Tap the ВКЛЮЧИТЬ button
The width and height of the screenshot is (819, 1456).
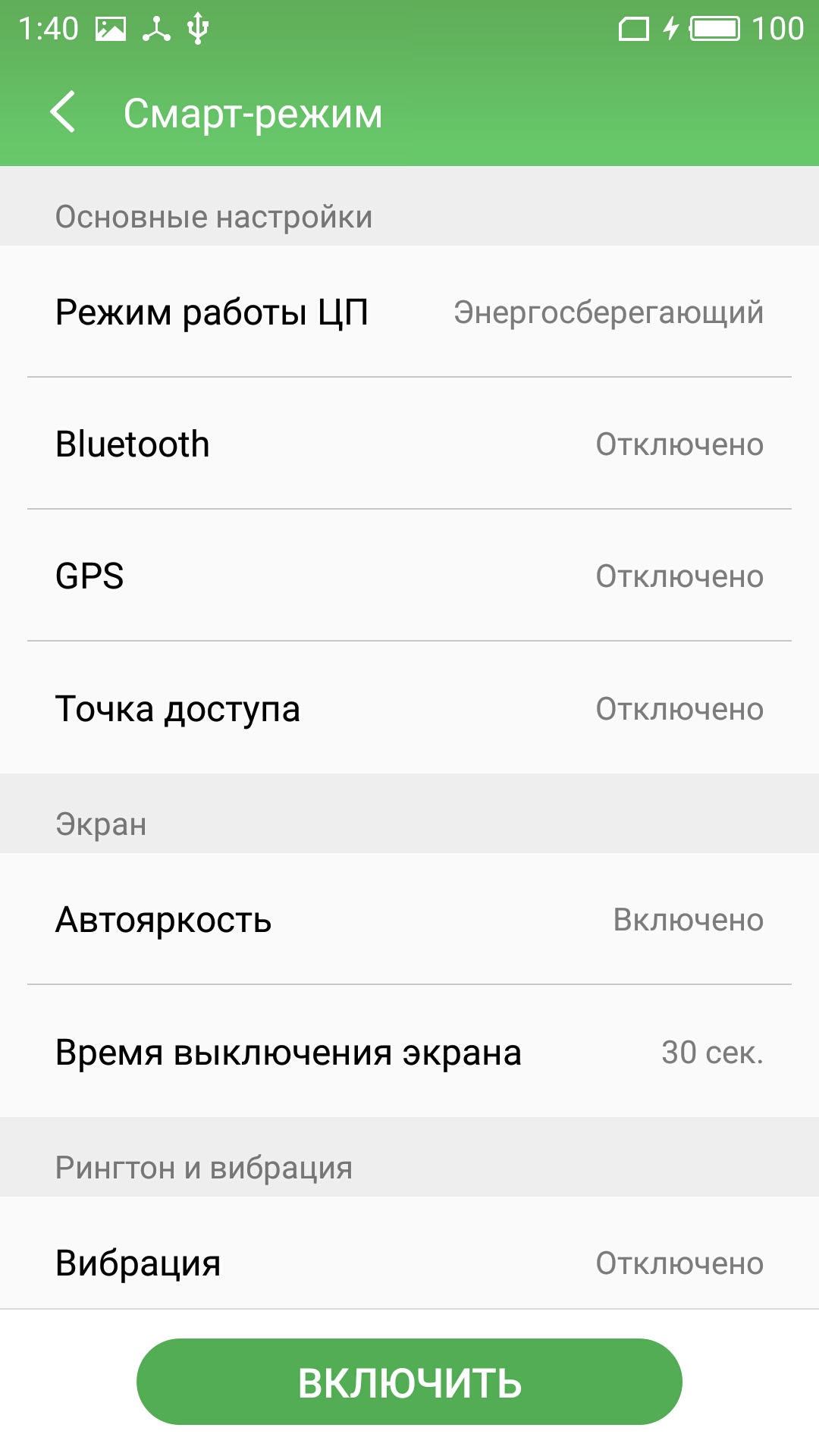tap(409, 1382)
